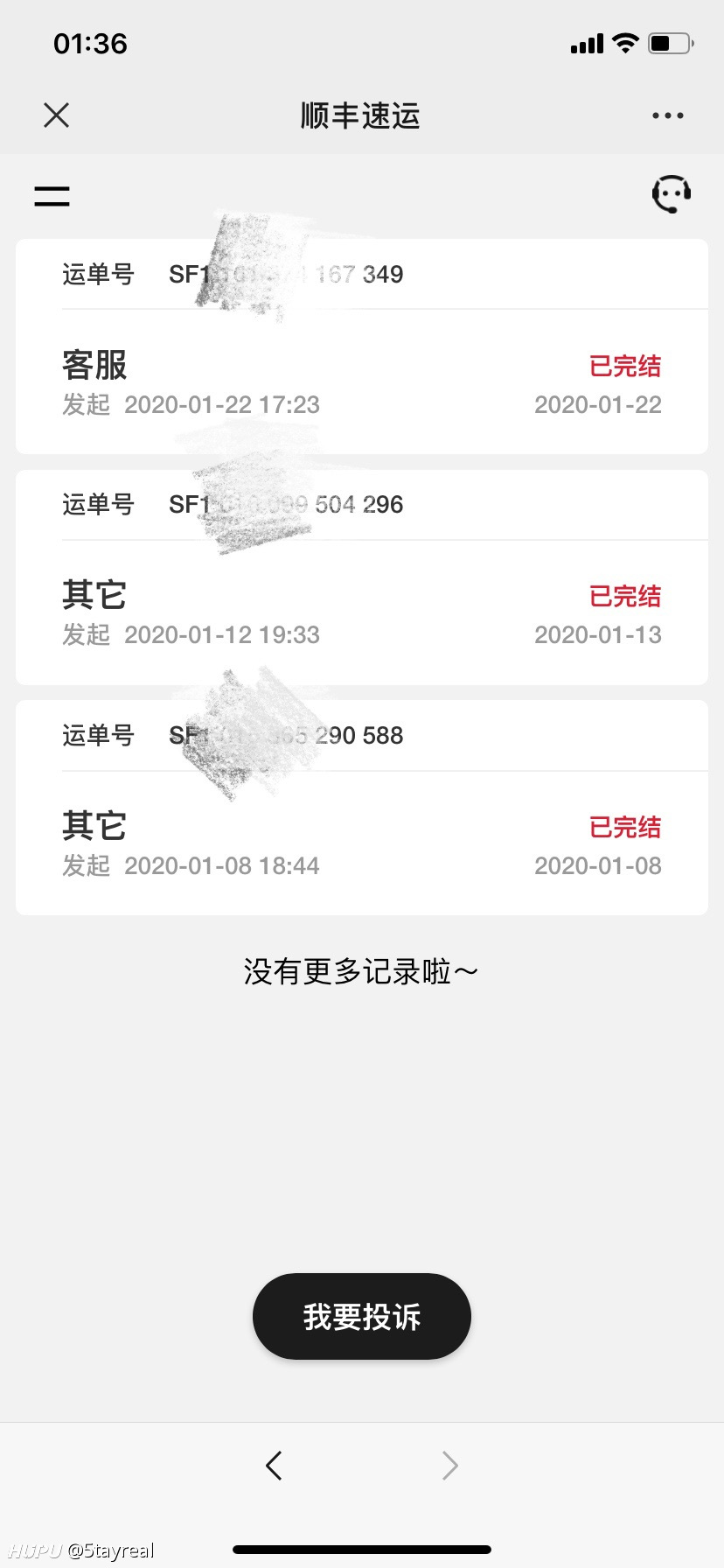The image size is (724, 1568).
Task: Open the 客服 complaint from 2020-01-22
Action: (362, 346)
